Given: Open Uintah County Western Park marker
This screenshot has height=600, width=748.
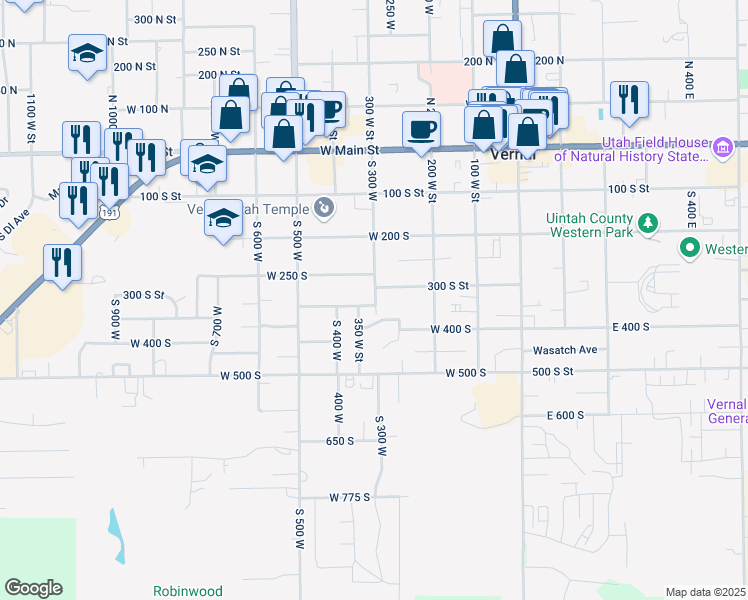Looking at the screenshot, I should click(x=648, y=223).
